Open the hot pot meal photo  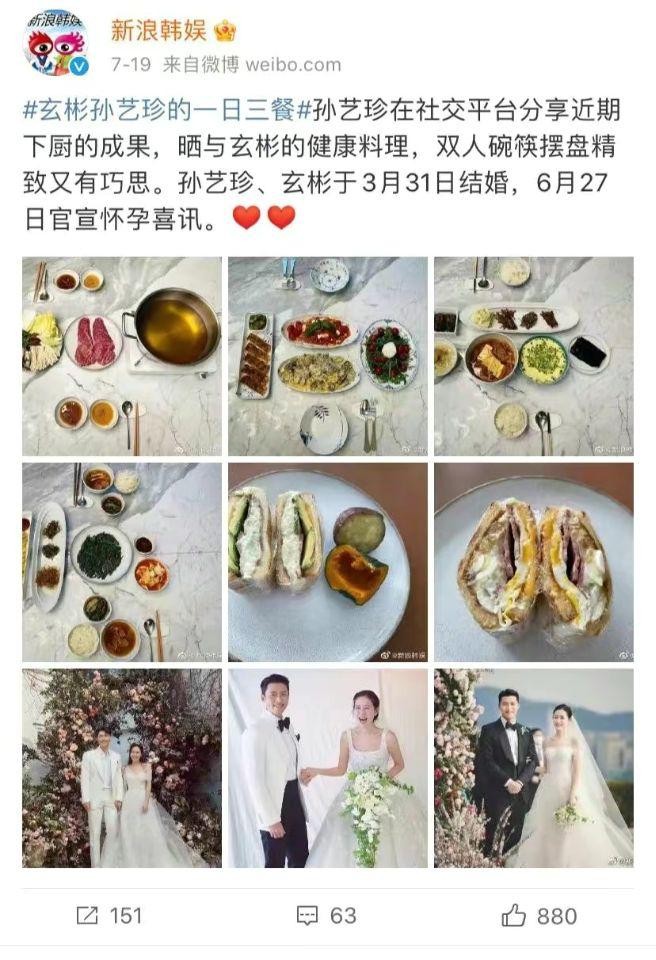click(x=122, y=356)
